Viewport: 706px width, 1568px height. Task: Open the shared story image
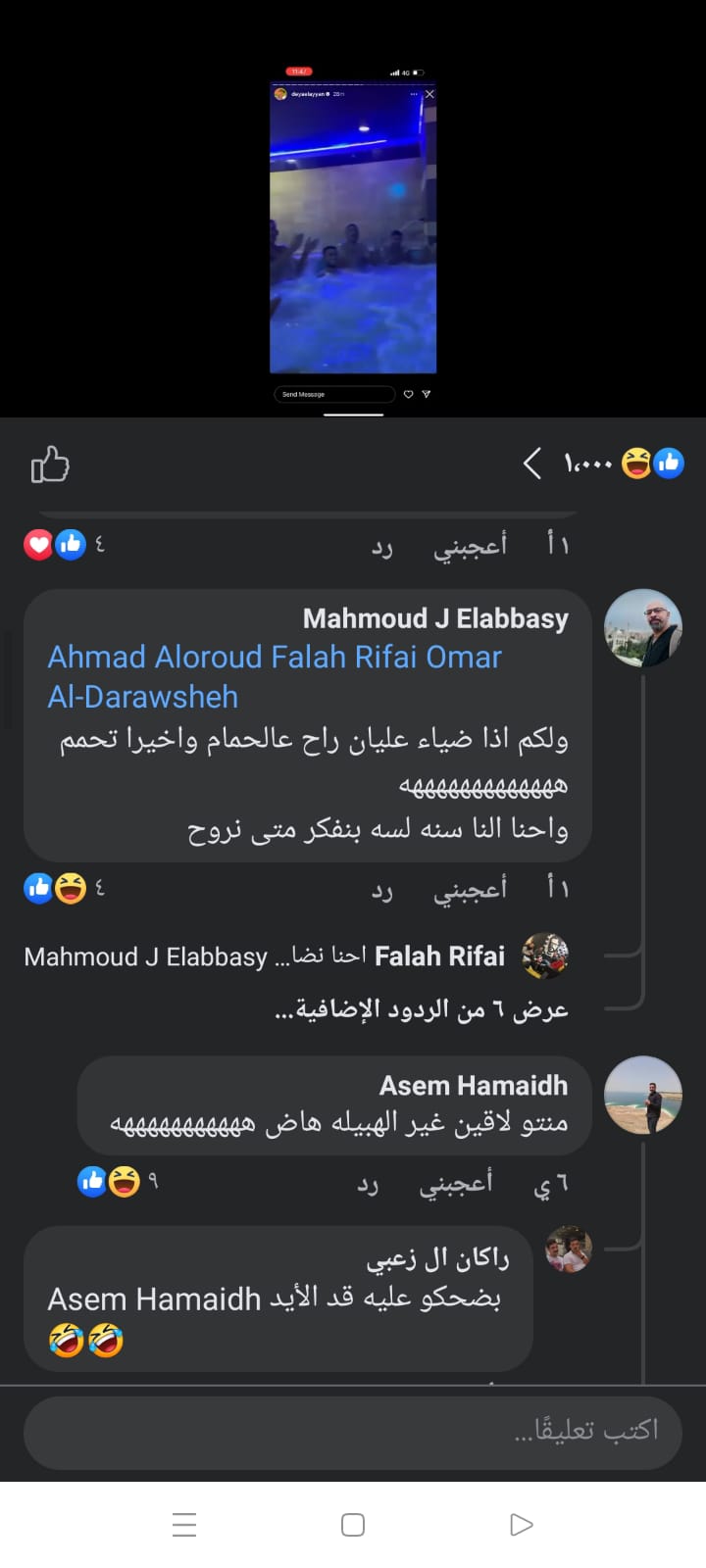[353, 227]
